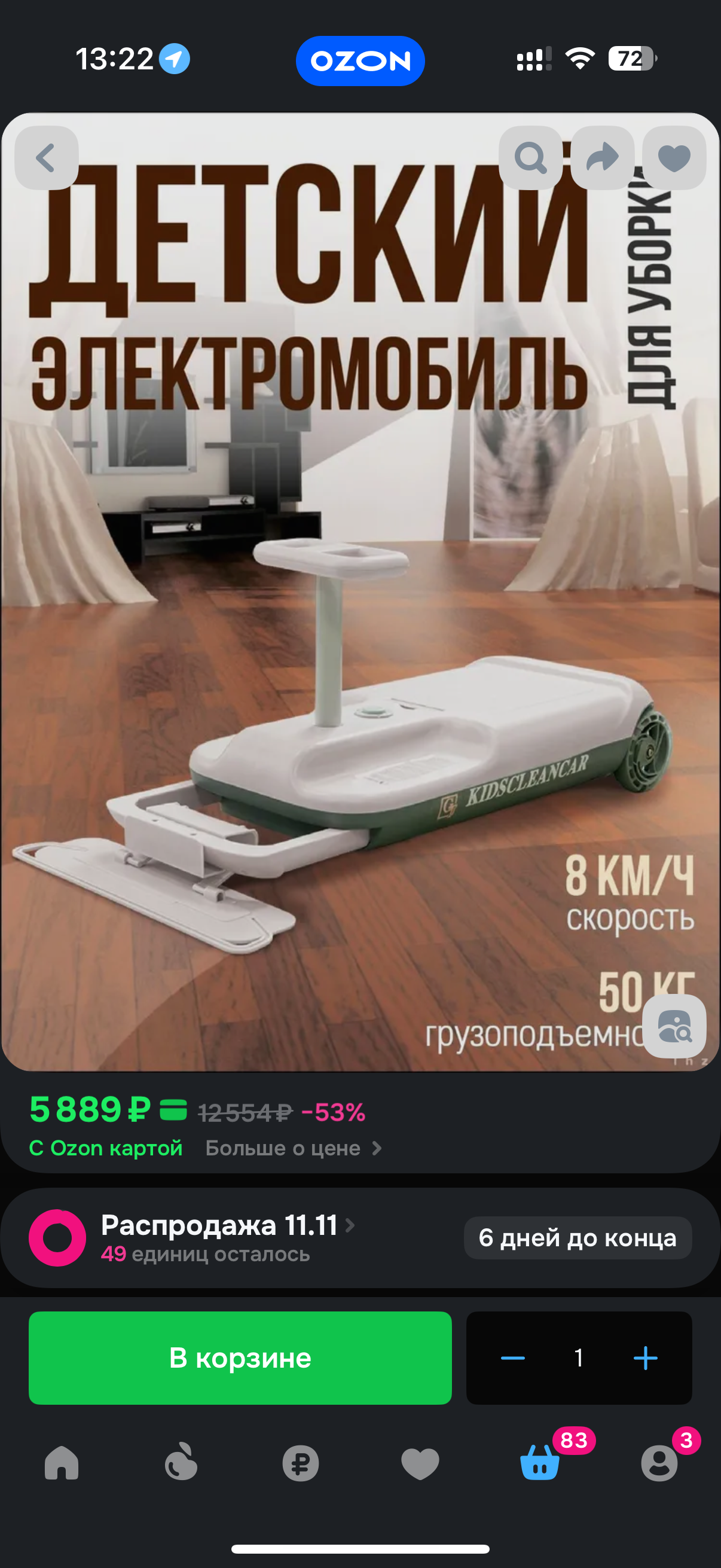The height and width of the screenshot is (1568, 721).
Task: Go back to the previous screen
Action: [46, 158]
